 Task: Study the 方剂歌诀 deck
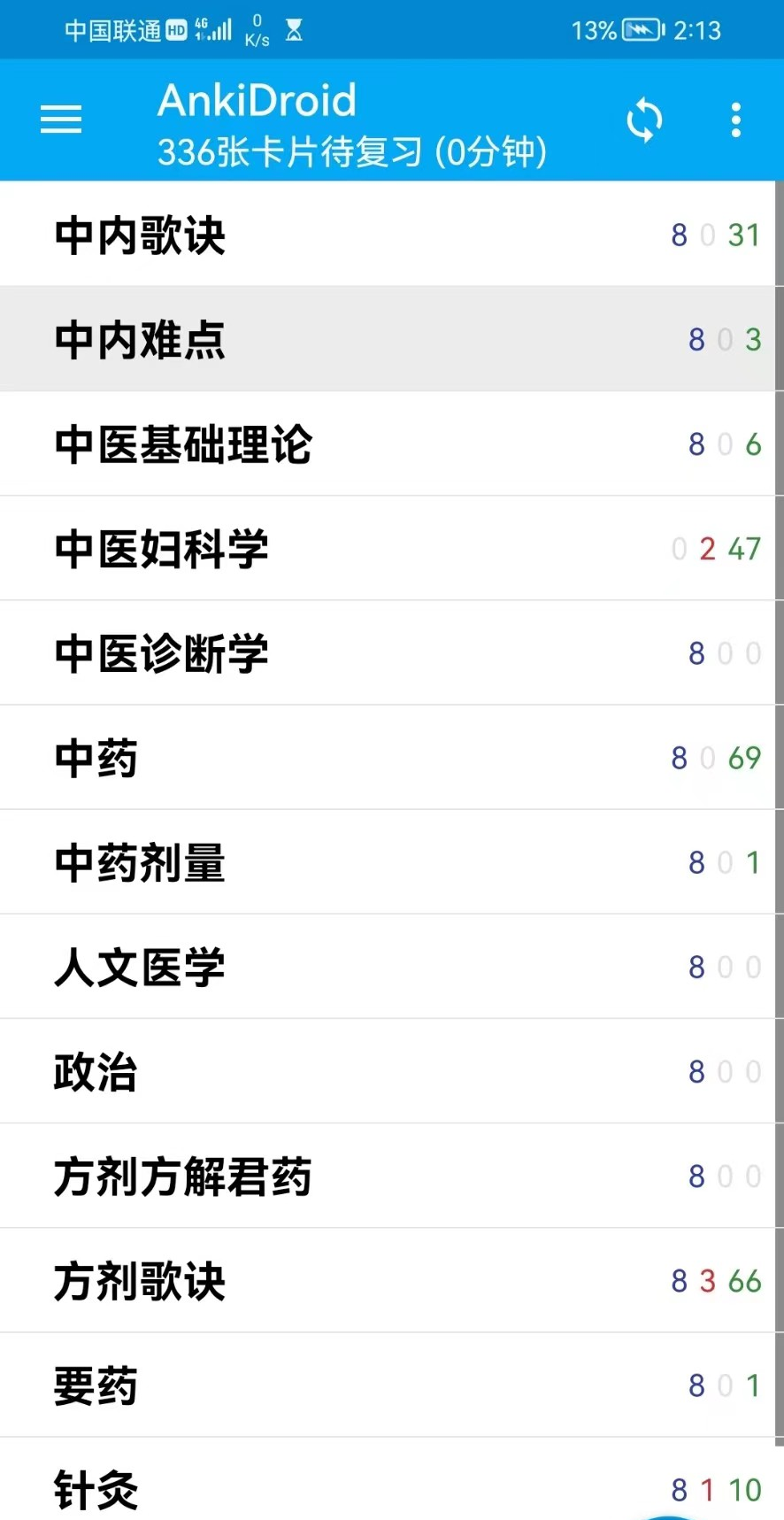(x=388, y=1280)
